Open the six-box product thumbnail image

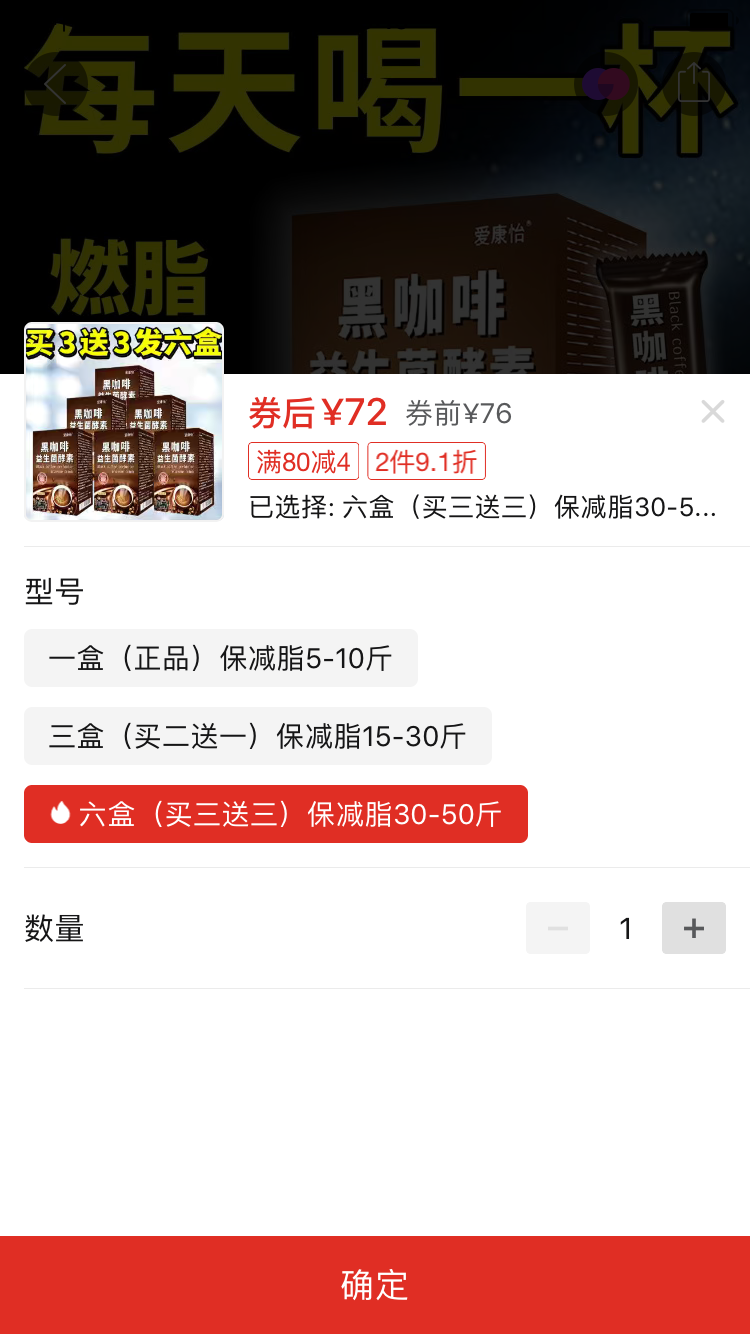124,422
